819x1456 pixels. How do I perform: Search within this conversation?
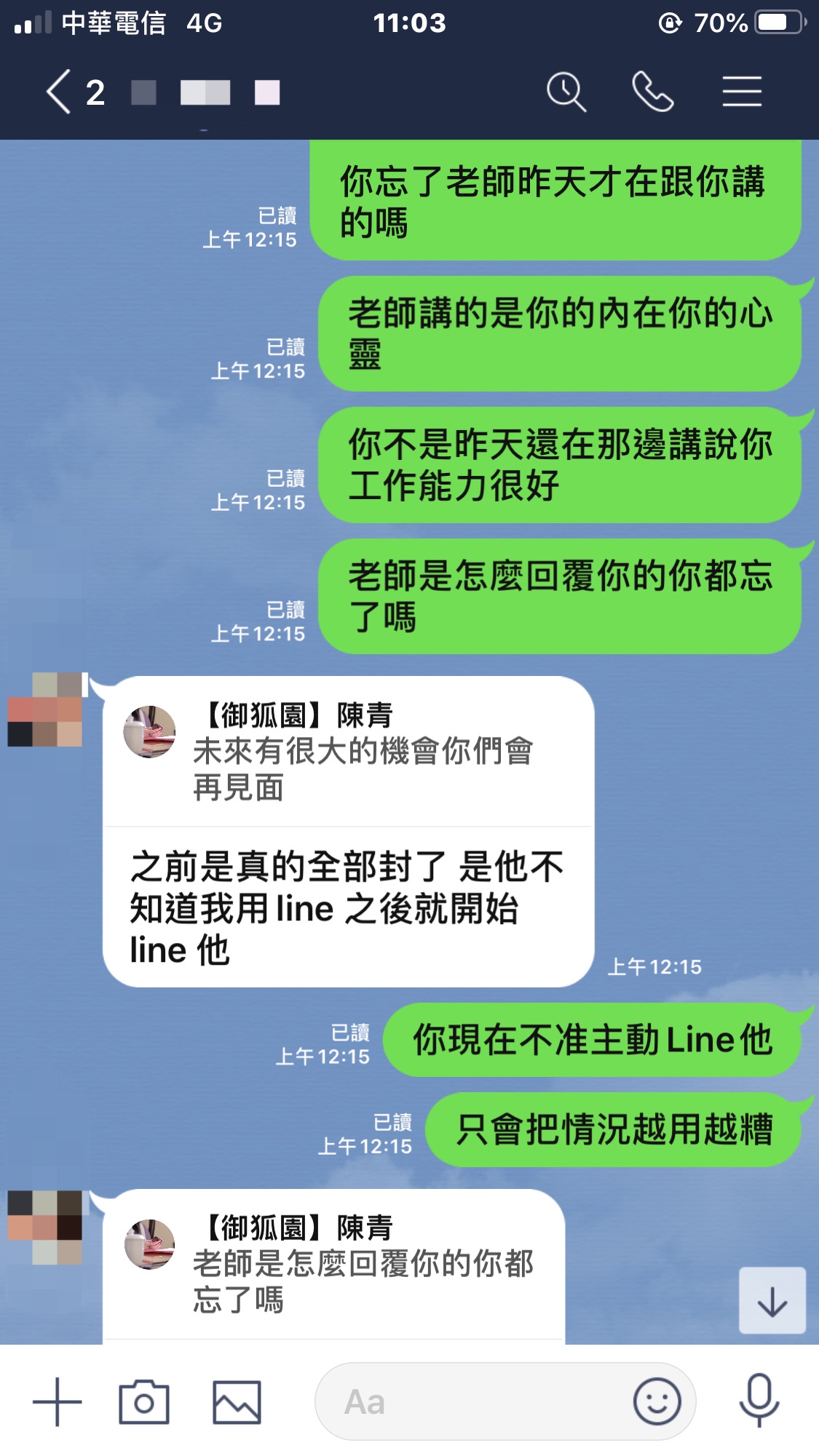click(566, 92)
